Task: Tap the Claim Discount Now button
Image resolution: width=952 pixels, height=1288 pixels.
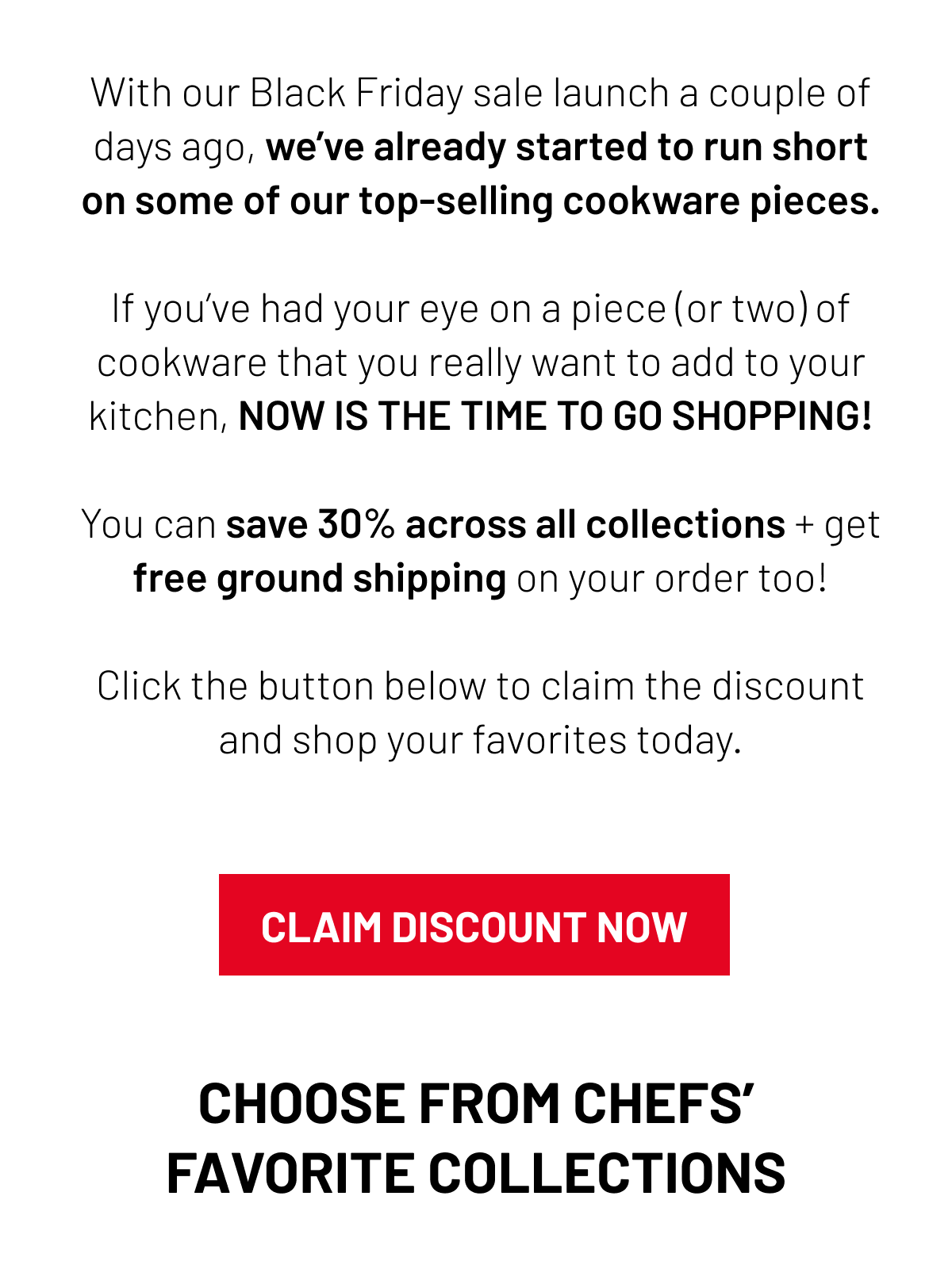Action: click(x=474, y=925)
